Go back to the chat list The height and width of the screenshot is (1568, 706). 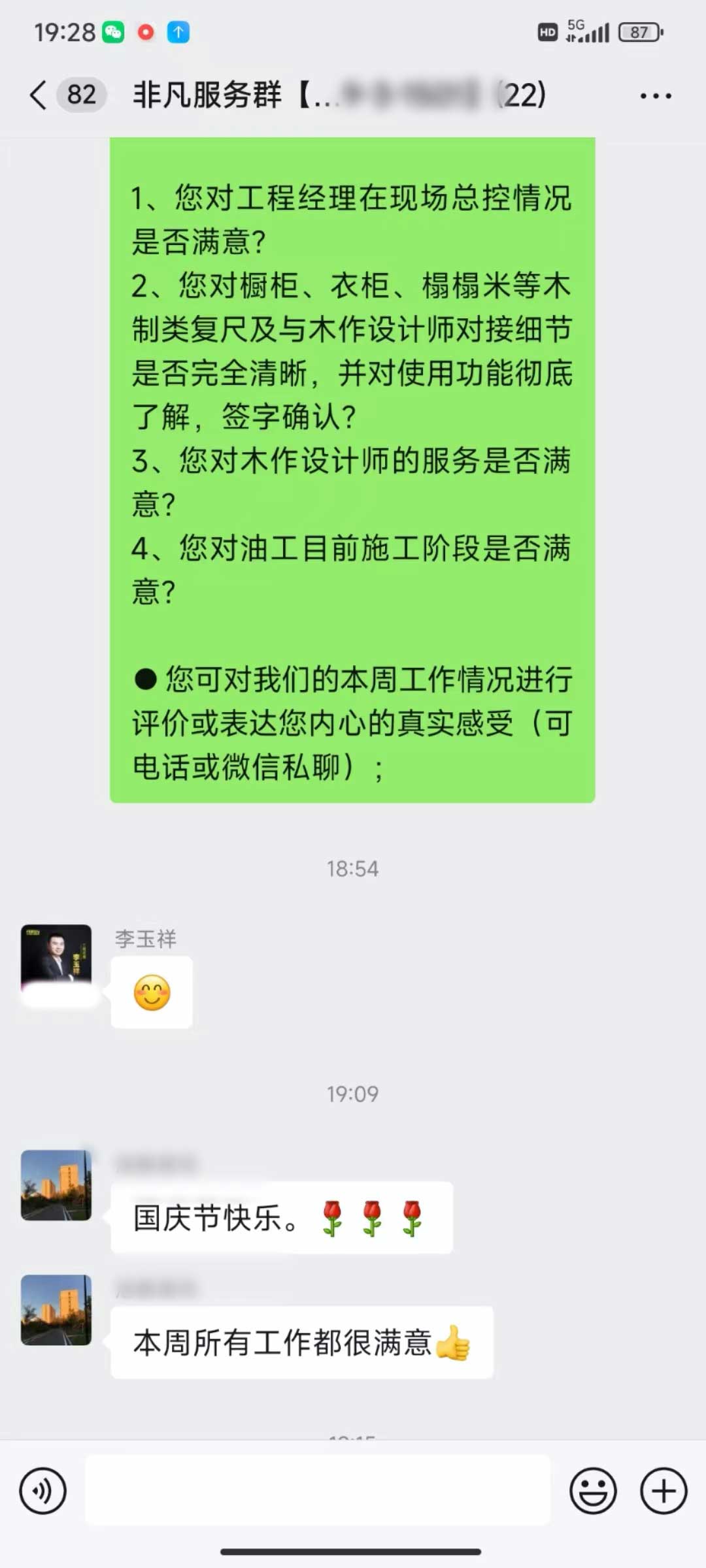click(x=39, y=95)
